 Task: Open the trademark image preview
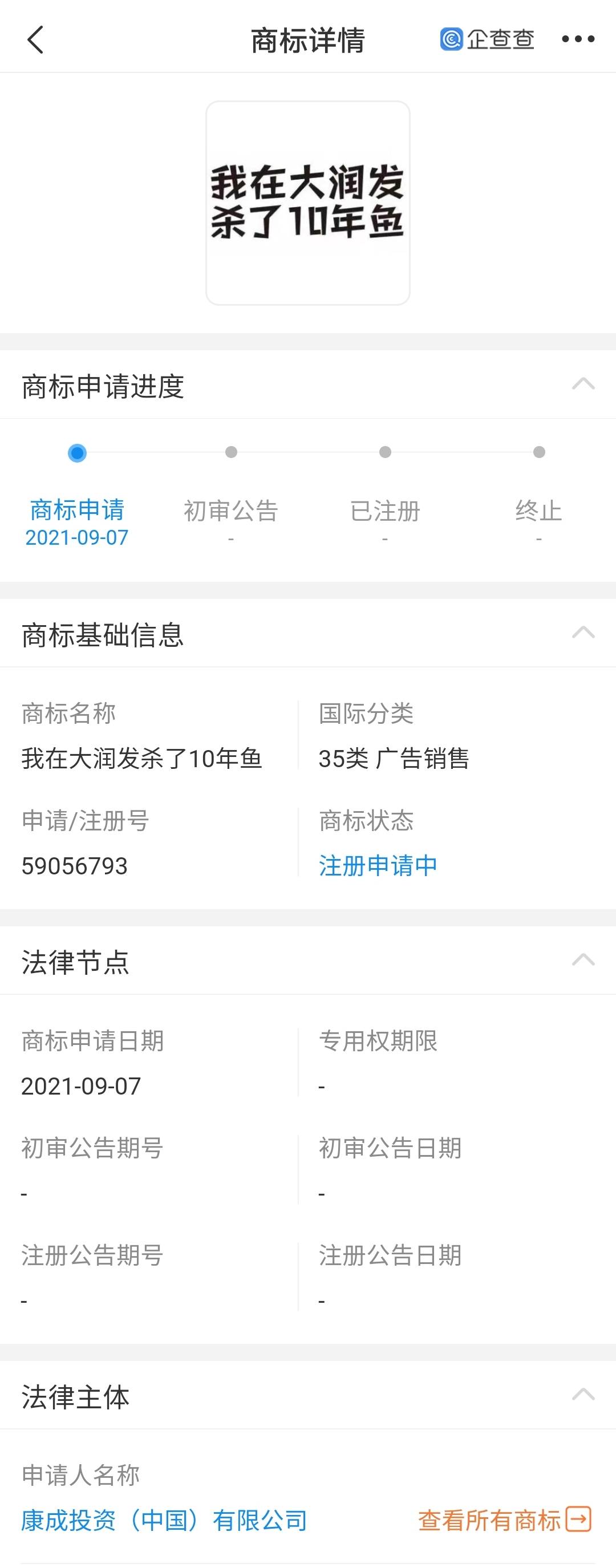[307, 202]
